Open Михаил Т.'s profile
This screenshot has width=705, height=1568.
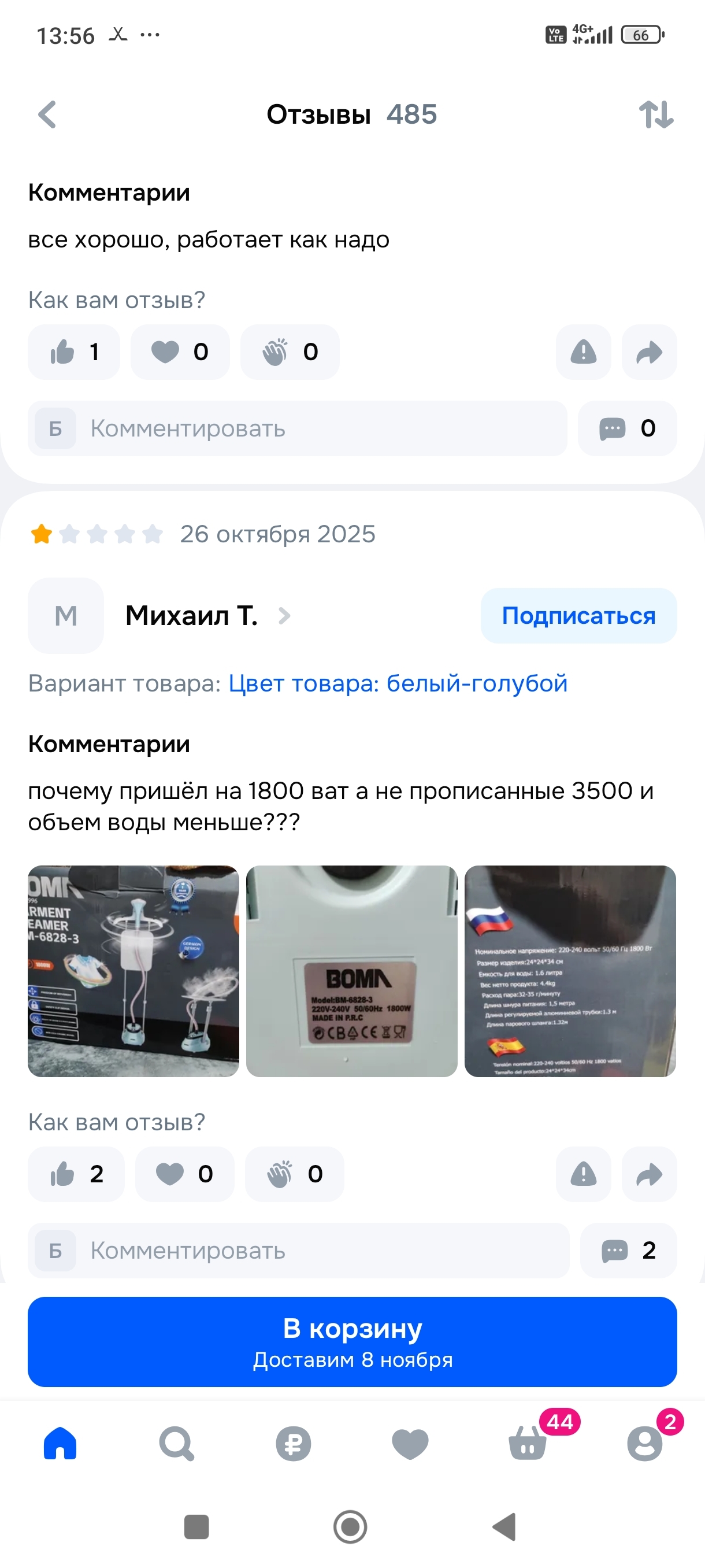[191, 615]
